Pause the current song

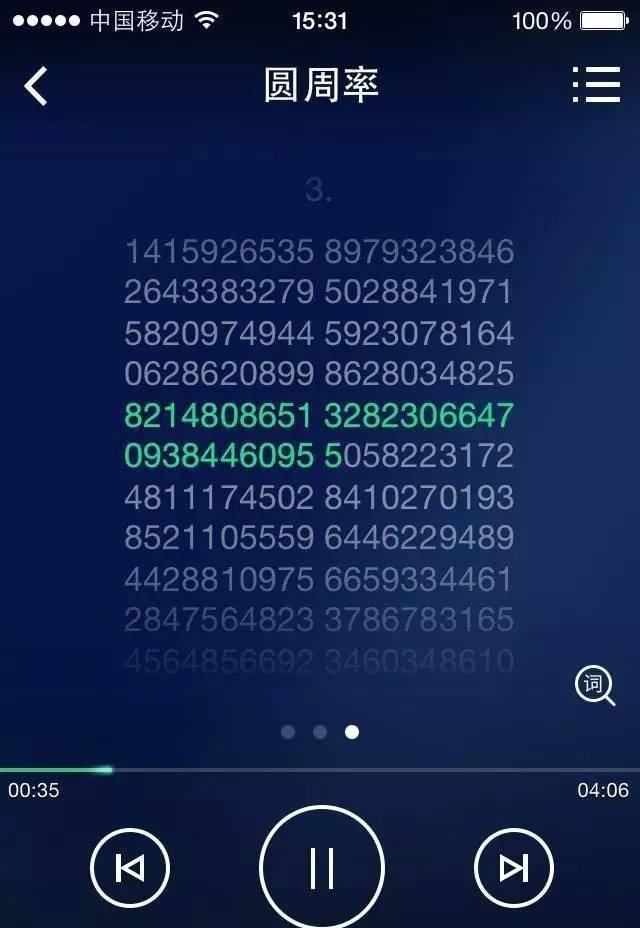(x=321, y=867)
